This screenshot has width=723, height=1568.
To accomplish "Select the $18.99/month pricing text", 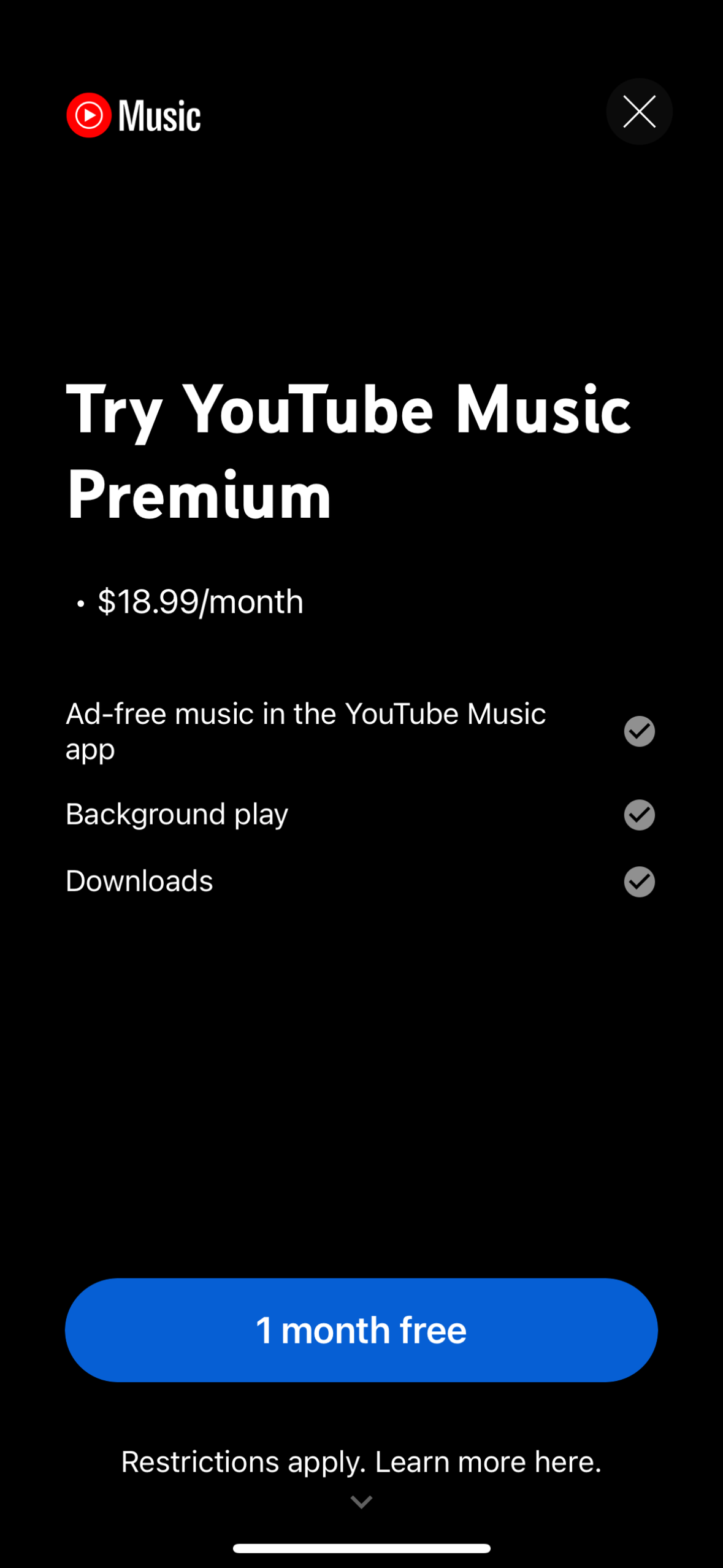I will click(x=200, y=601).
